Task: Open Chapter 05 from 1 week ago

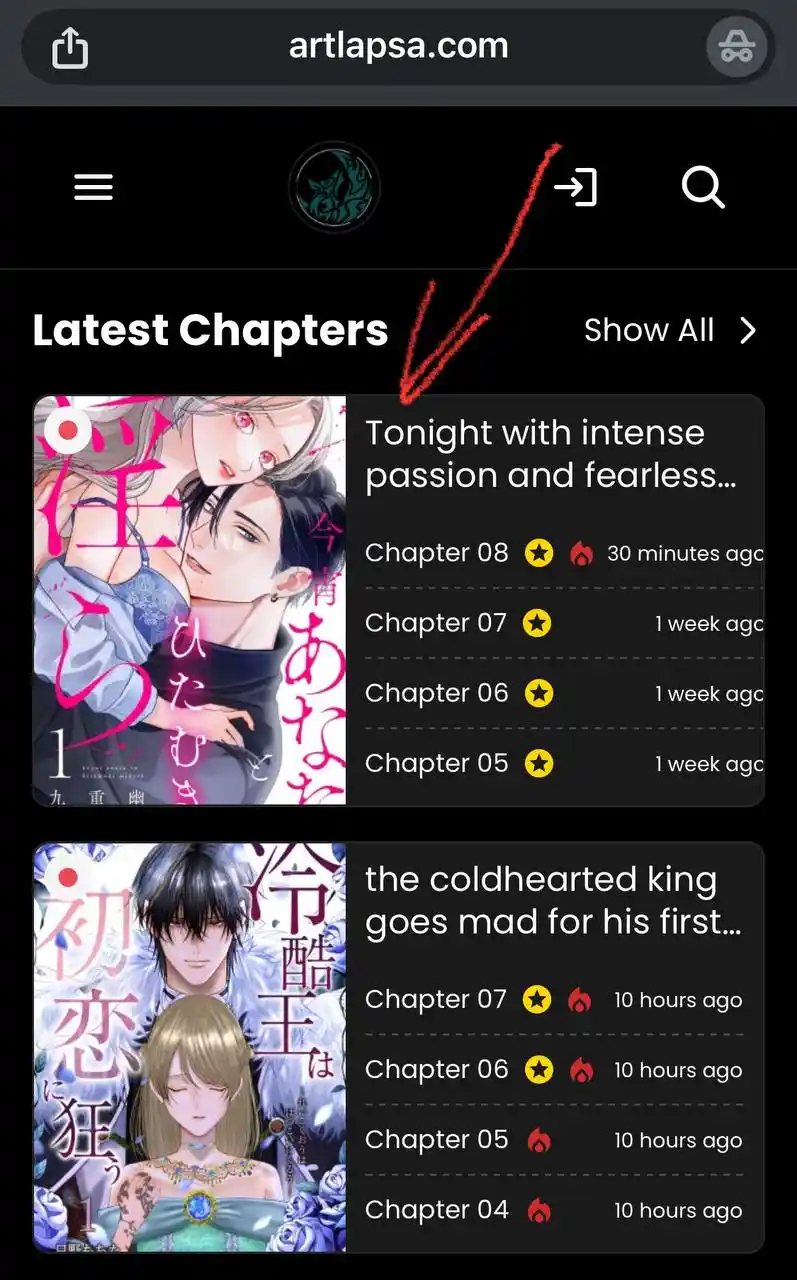Action: pyautogui.click(x=563, y=763)
